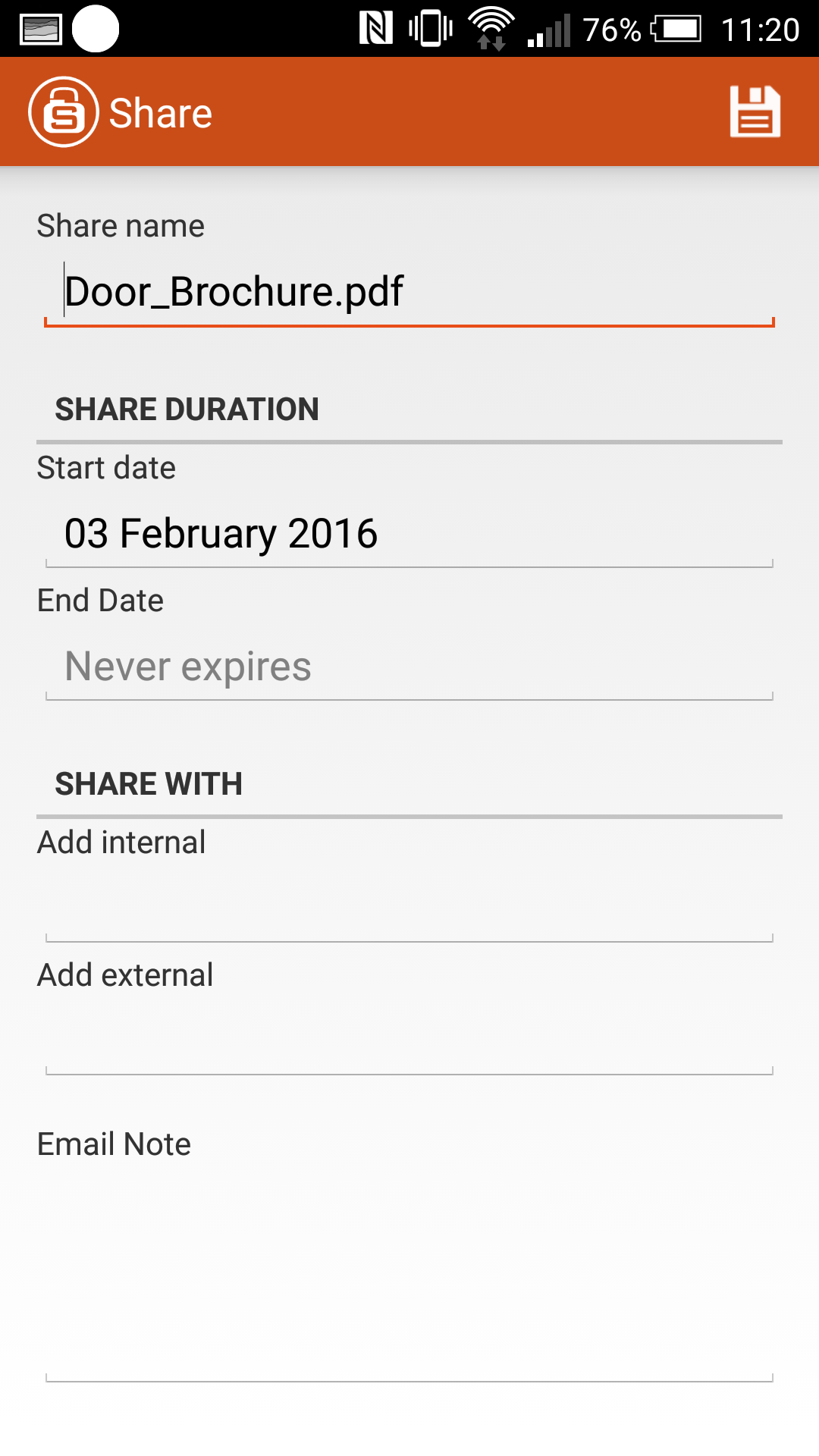Edit the Share name field
Viewport: 819px width, 1456px height.
point(409,292)
